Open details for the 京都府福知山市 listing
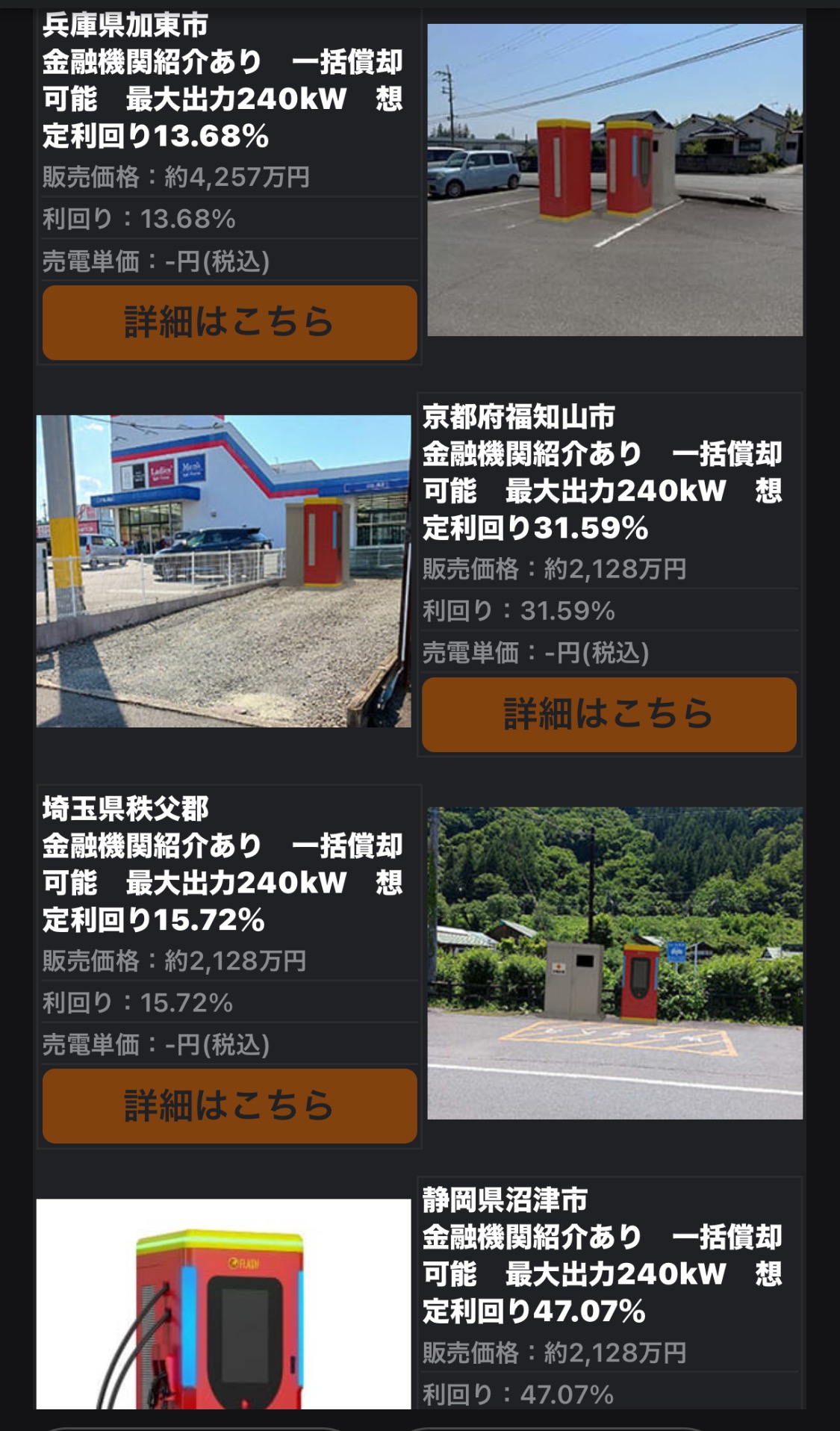This screenshot has height=1431, width=840. pos(609,714)
